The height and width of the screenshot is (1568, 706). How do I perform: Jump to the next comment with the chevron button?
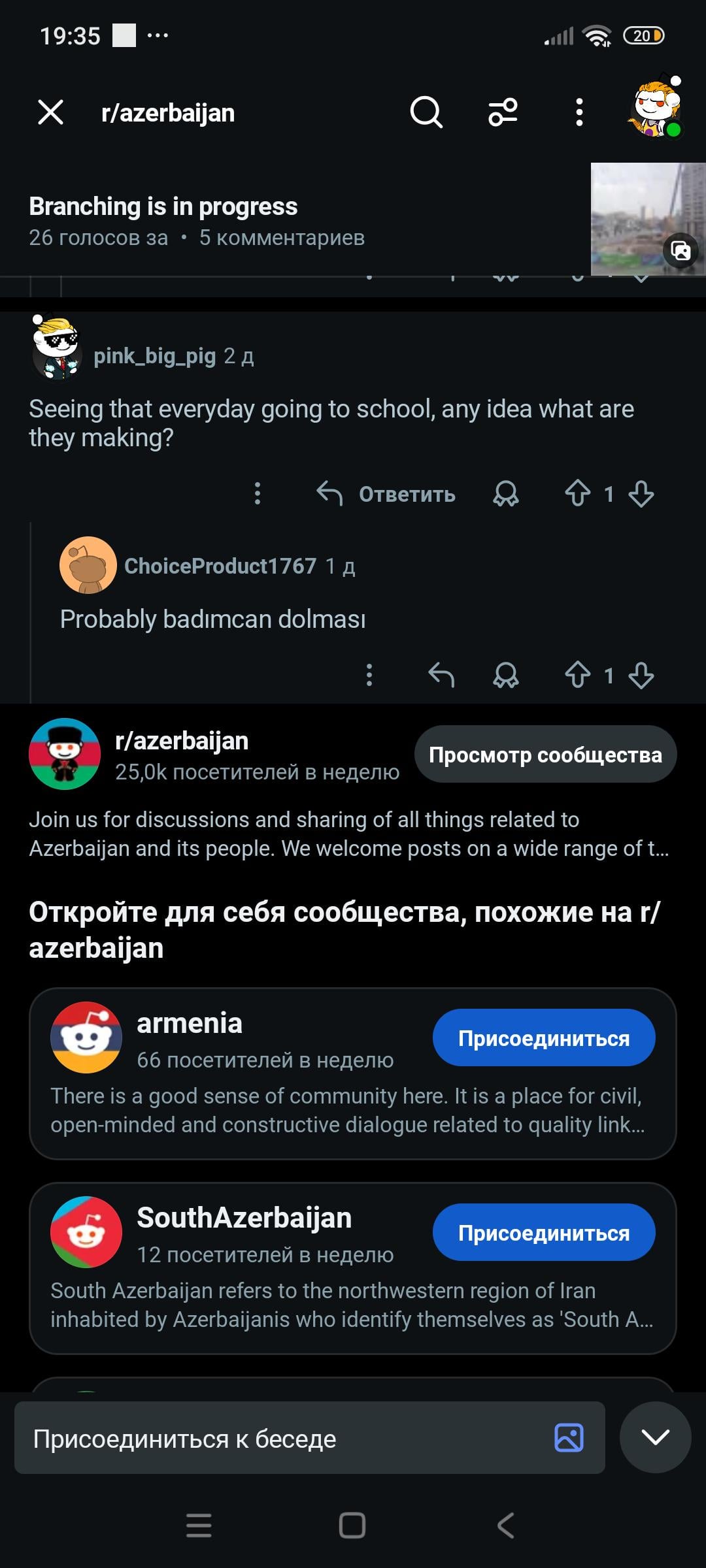coord(655,1437)
